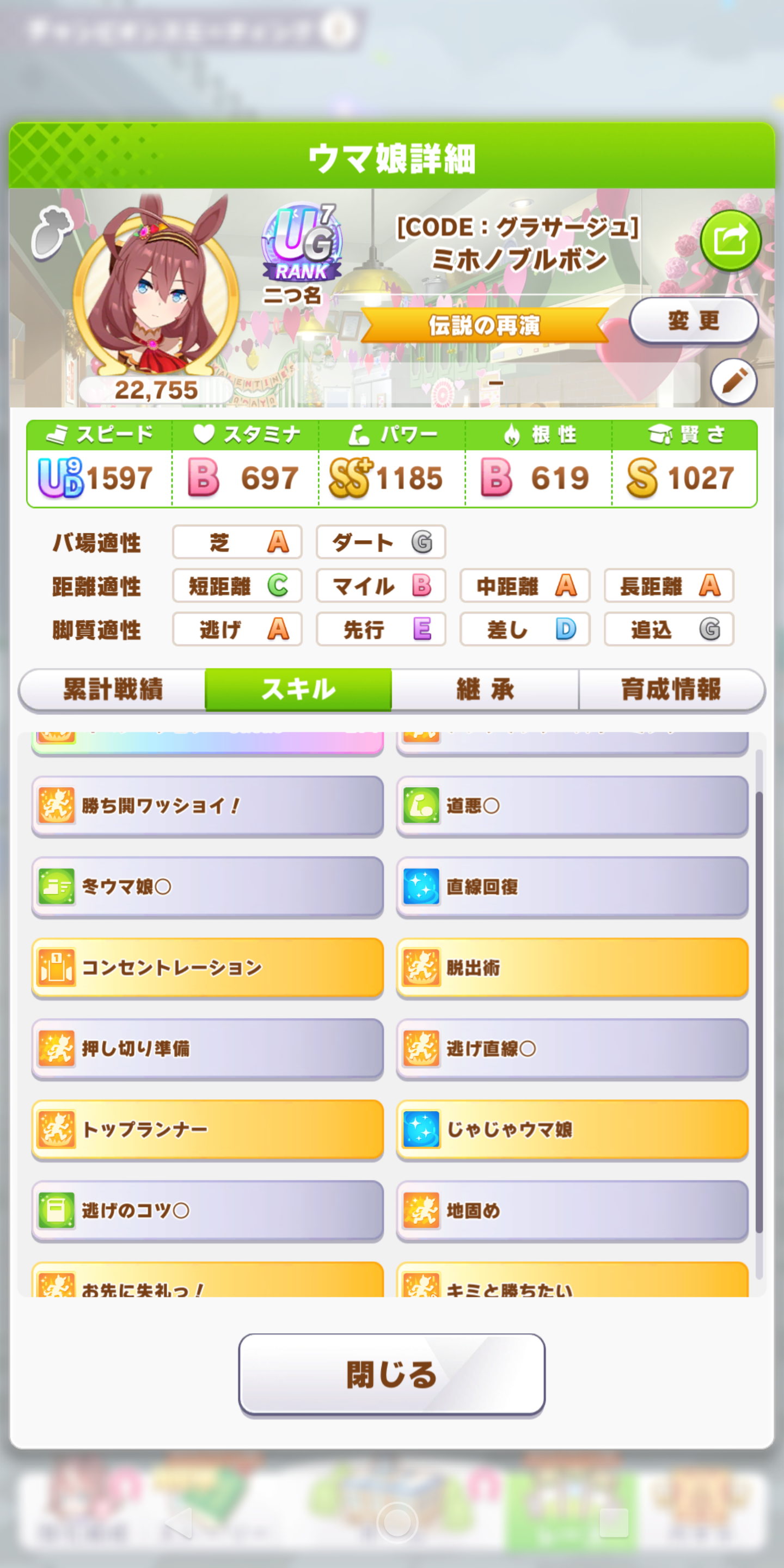Switch to the 累計戦績 tab
The width and height of the screenshot is (784, 1568).
[113, 690]
